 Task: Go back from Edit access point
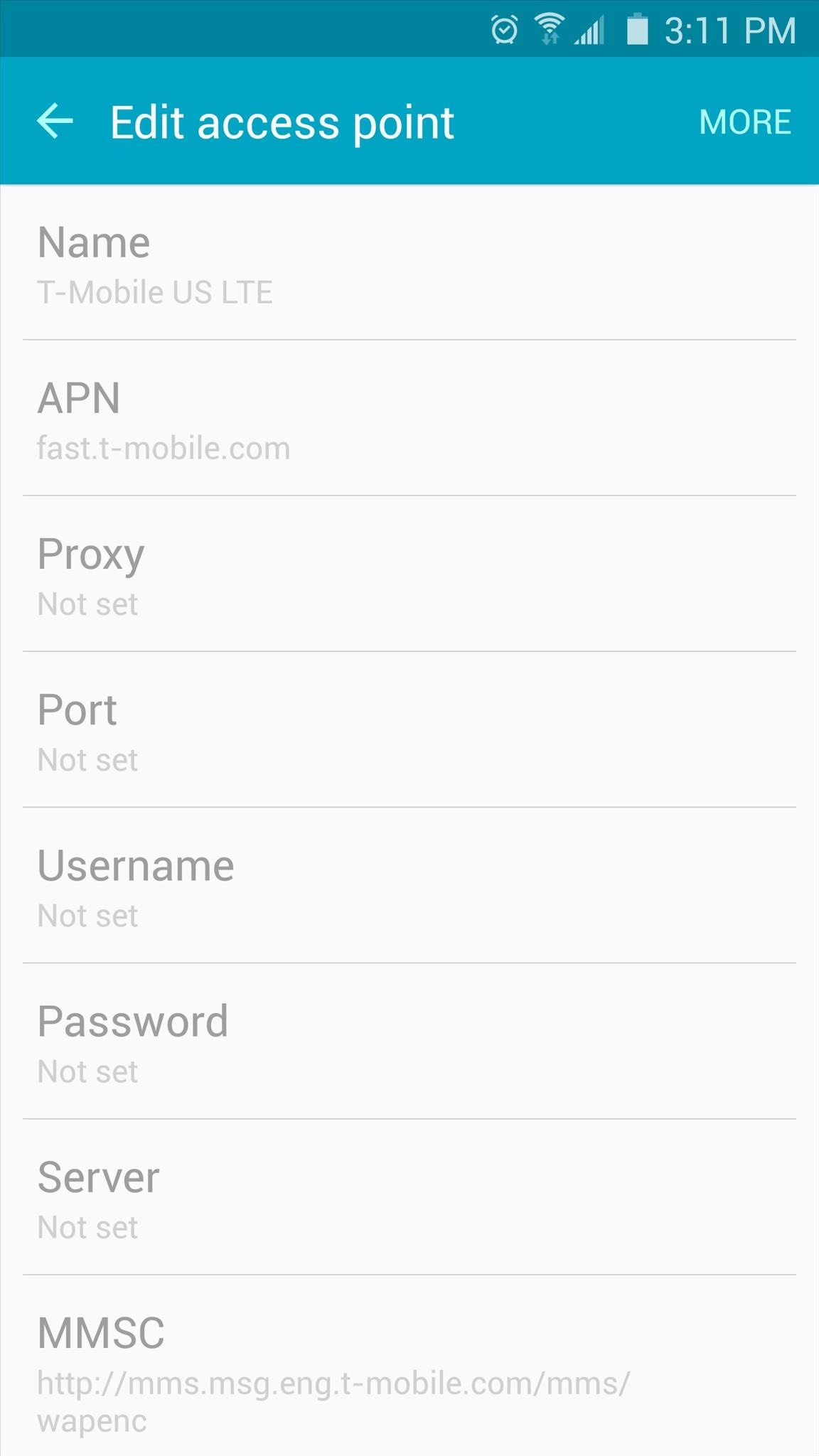coord(55,122)
